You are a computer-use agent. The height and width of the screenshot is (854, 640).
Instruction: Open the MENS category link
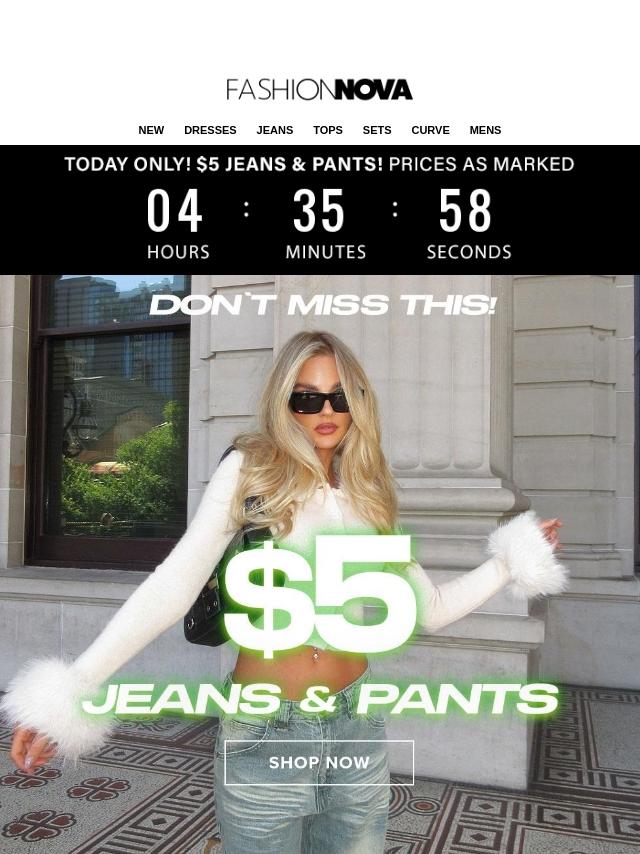pyautogui.click(x=485, y=130)
